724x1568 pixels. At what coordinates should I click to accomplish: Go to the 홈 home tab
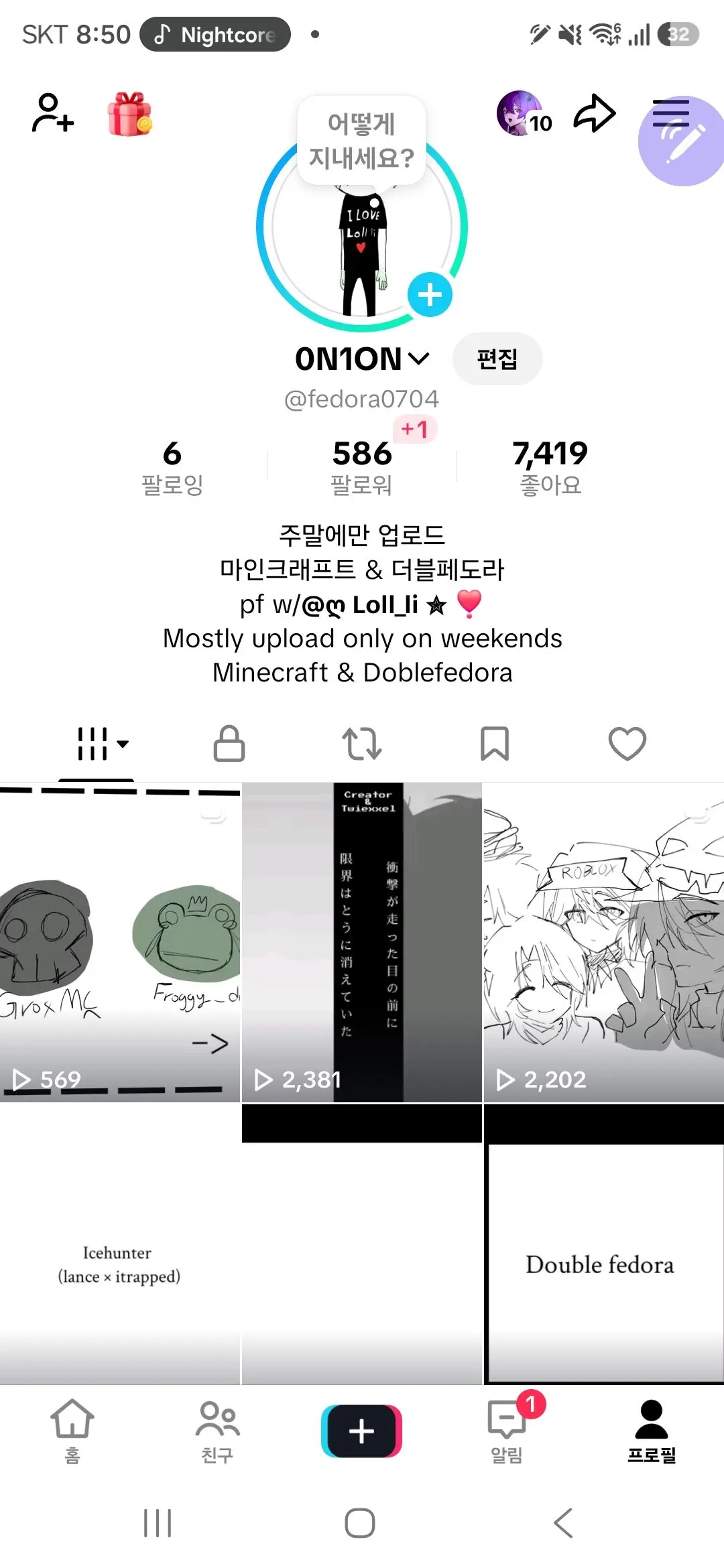[x=72, y=1430]
